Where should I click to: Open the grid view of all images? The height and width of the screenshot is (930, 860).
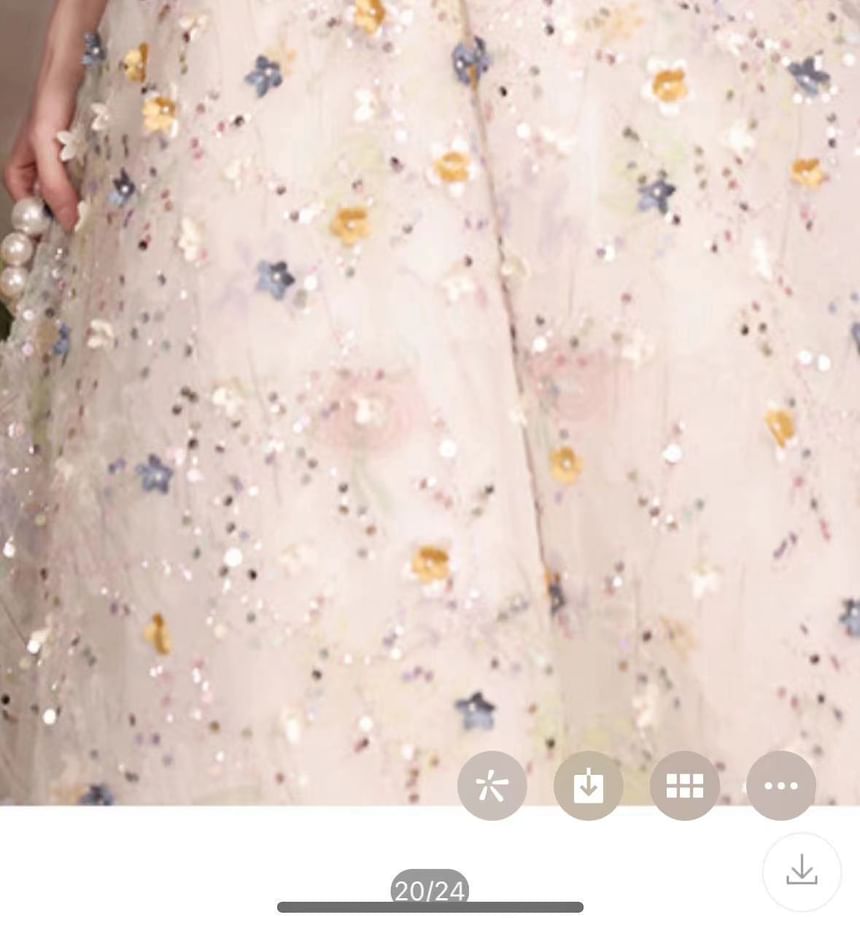(685, 786)
